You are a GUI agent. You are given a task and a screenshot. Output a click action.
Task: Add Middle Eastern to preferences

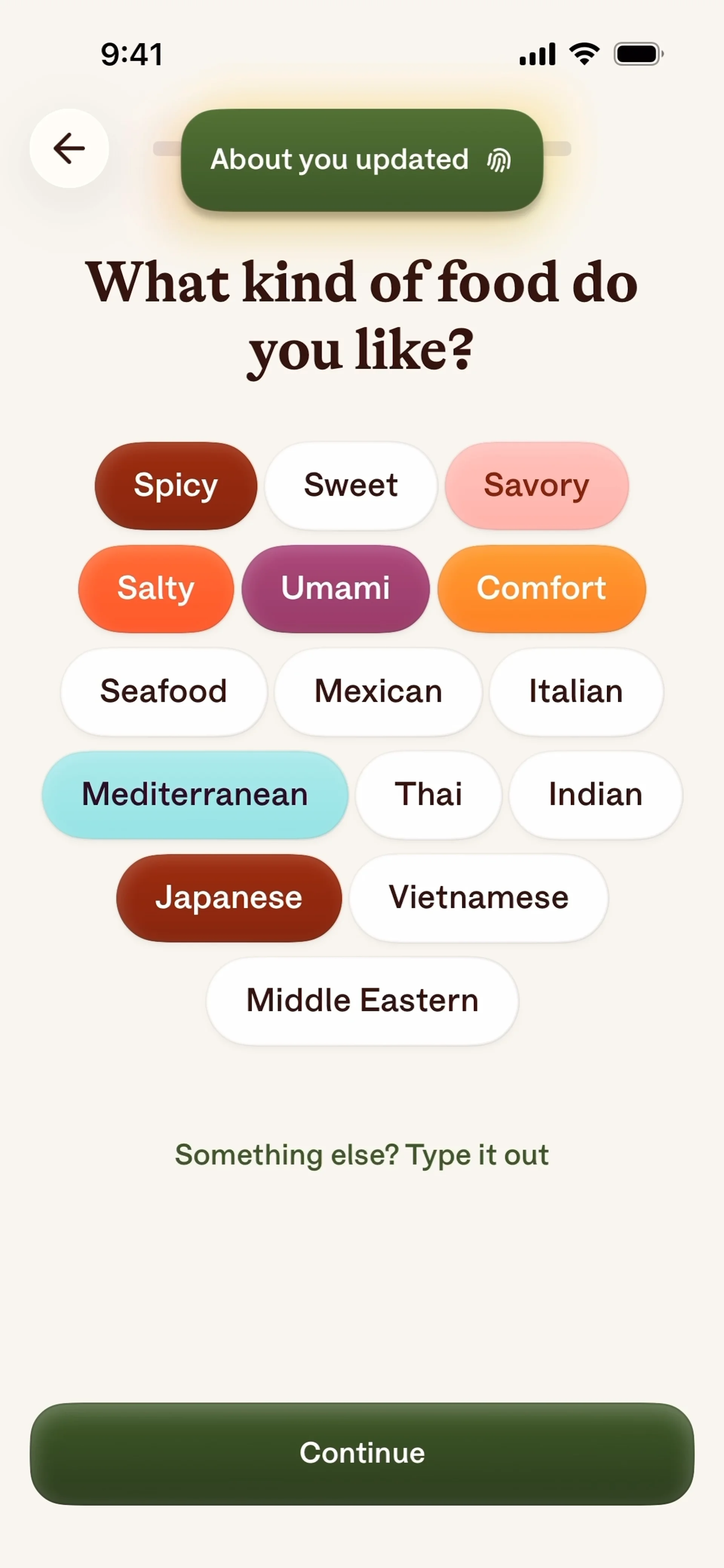tap(362, 1001)
